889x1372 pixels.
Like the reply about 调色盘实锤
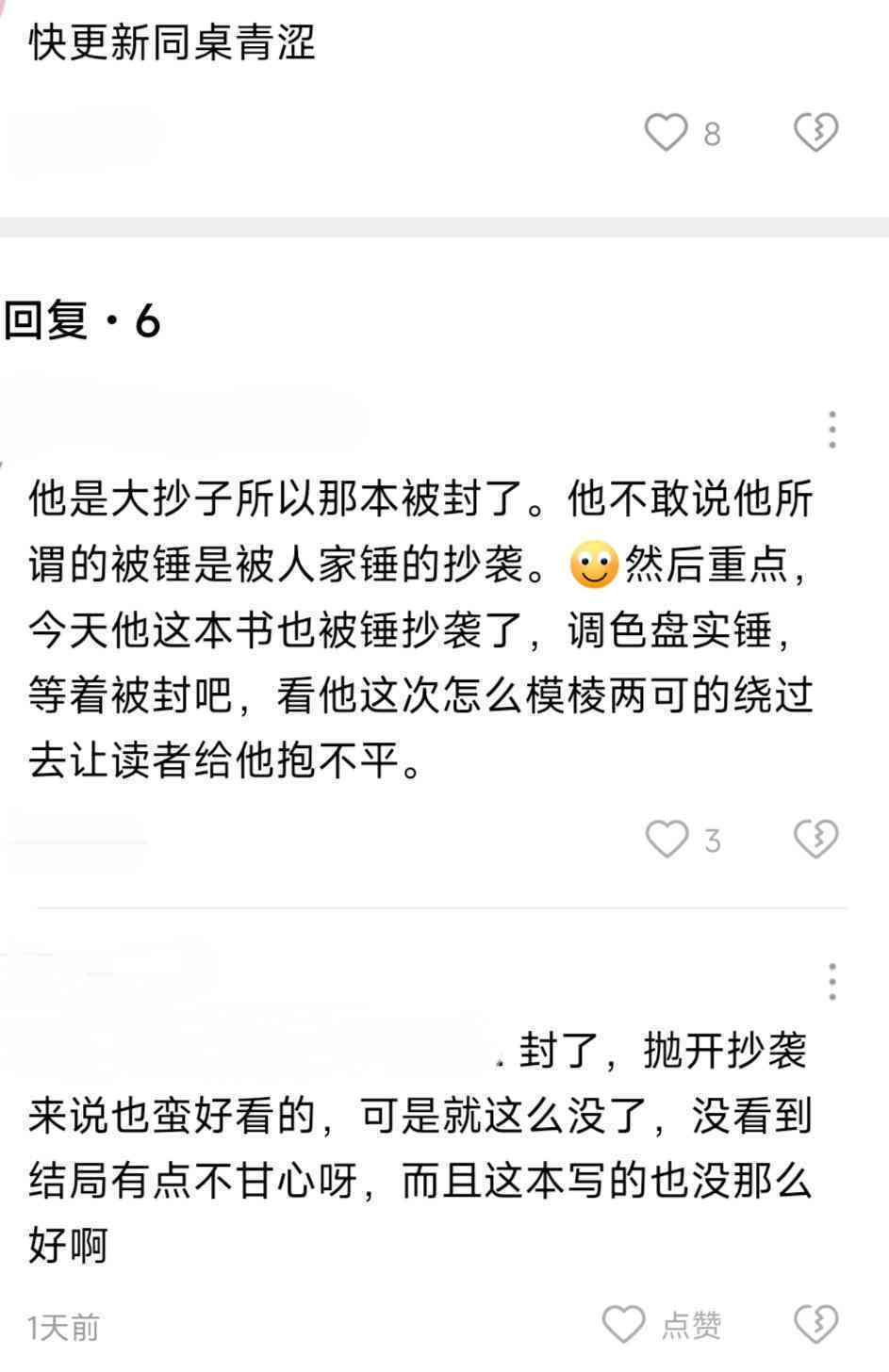[667, 838]
